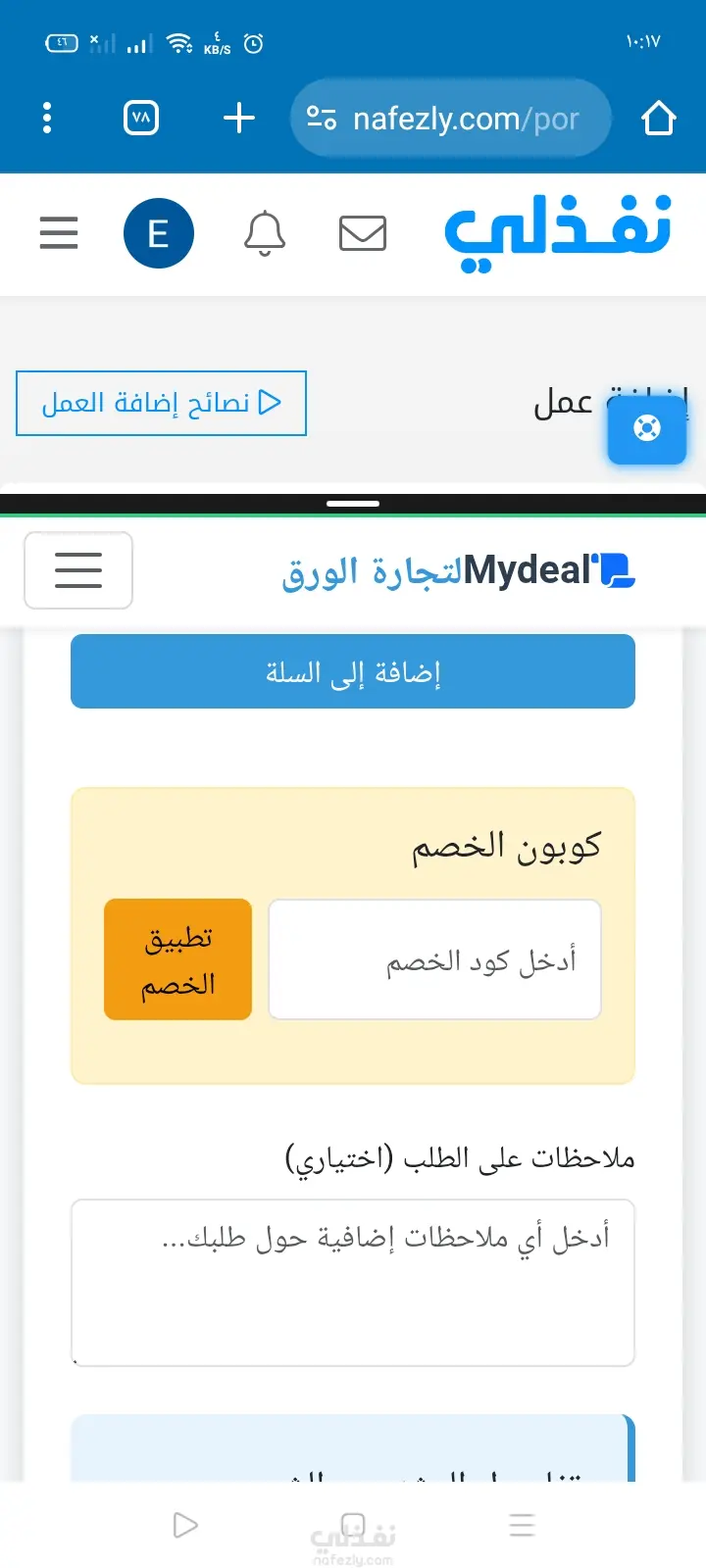The image size is (706, 1568).
Task: Open the E profile avatar
Action: point(158,233)
